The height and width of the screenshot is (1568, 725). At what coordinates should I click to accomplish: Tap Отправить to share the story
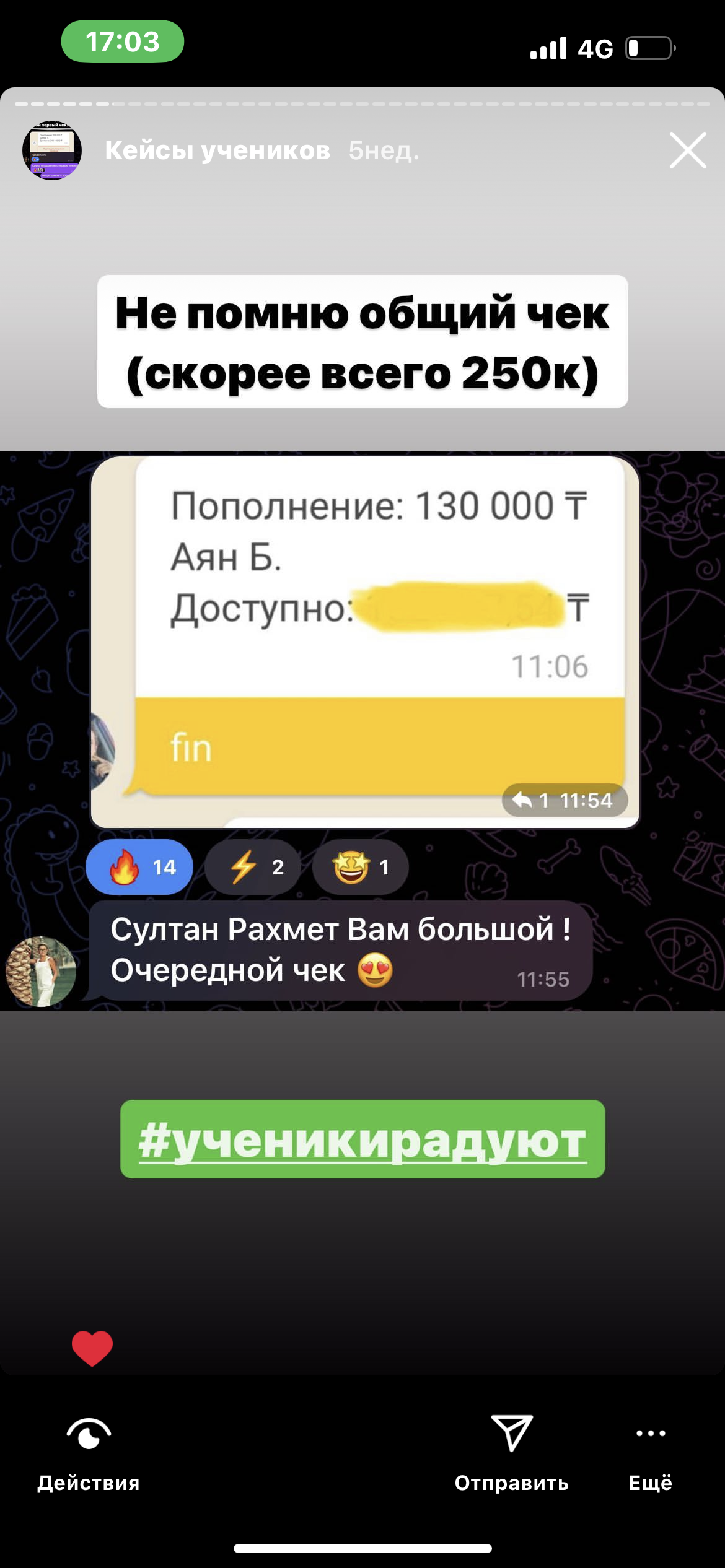pyautogui.click(x=511, y=1452)
